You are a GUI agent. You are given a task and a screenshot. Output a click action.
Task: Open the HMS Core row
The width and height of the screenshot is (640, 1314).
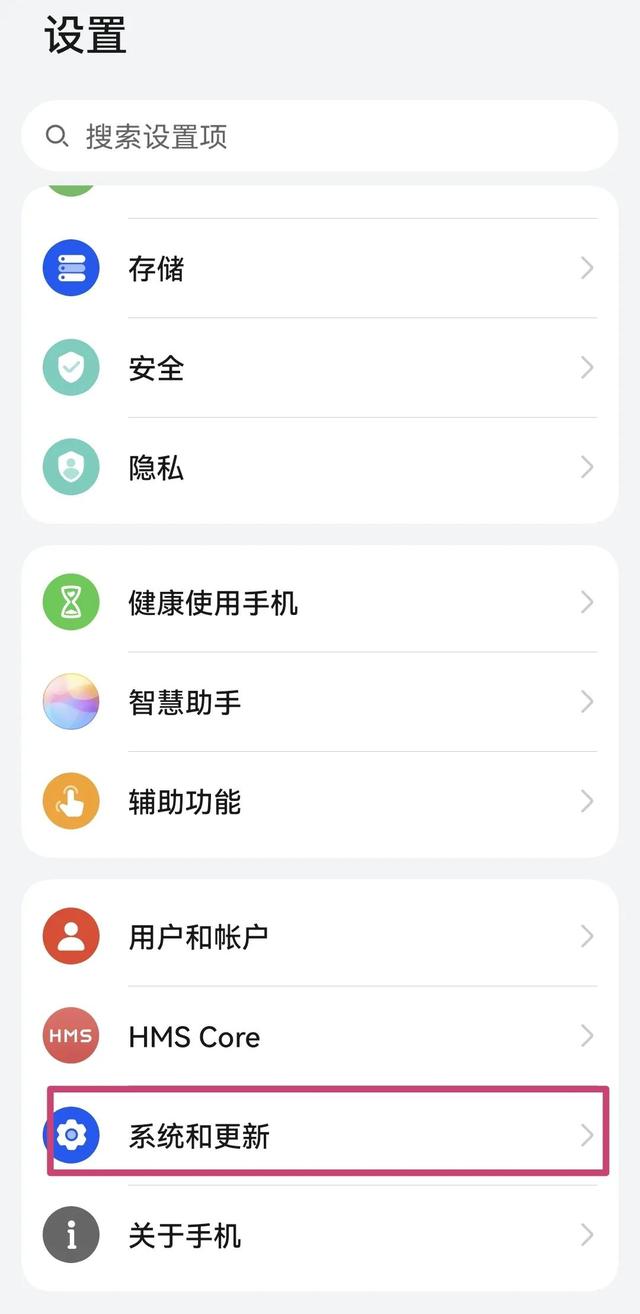click(x=320, y=1037)
